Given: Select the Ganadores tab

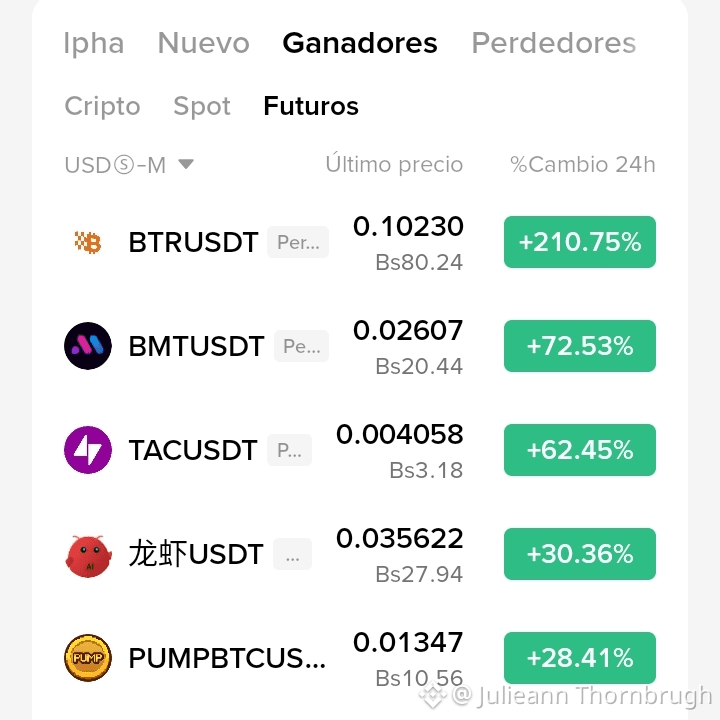Looking at the screenshot, I should tap(360, 43).
